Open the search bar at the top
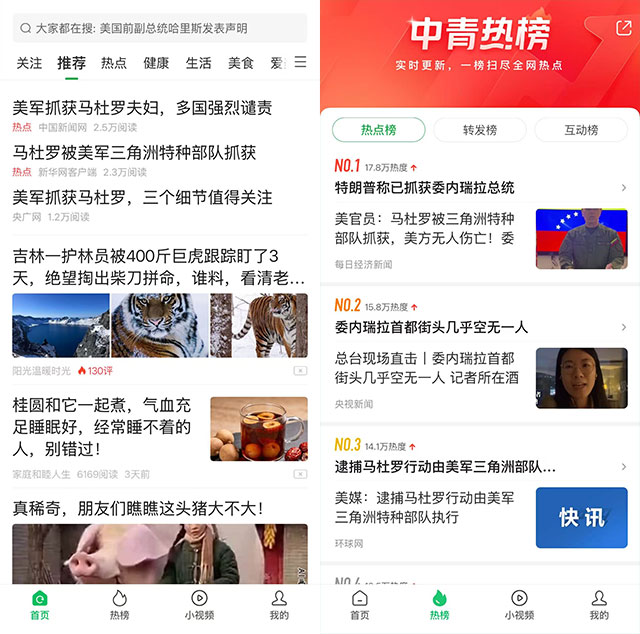 point(160,28)
